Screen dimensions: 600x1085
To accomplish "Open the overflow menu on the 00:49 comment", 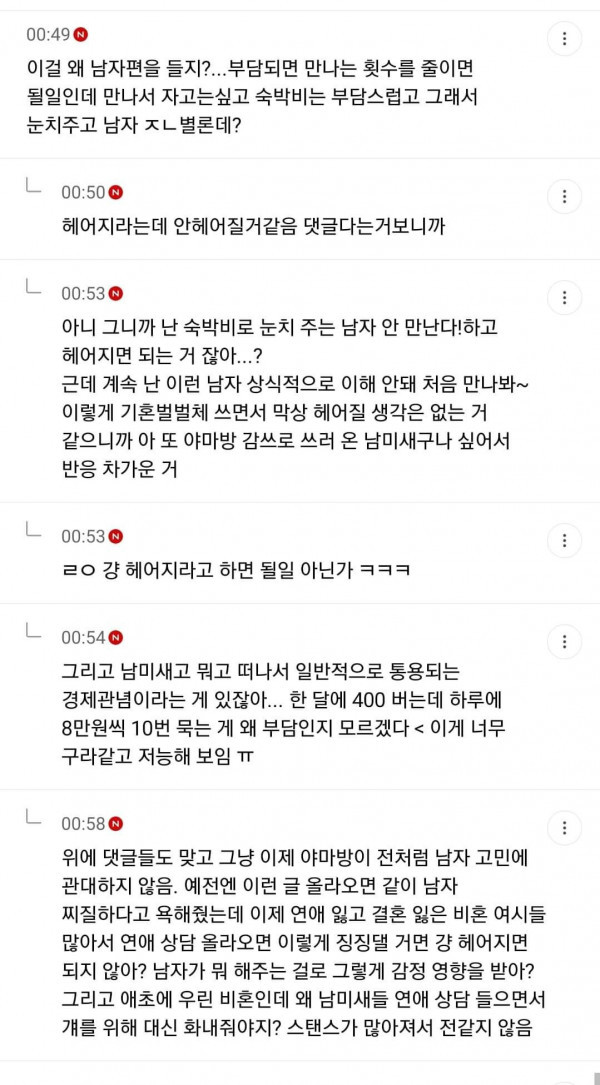I will click(x=565, y=39).
